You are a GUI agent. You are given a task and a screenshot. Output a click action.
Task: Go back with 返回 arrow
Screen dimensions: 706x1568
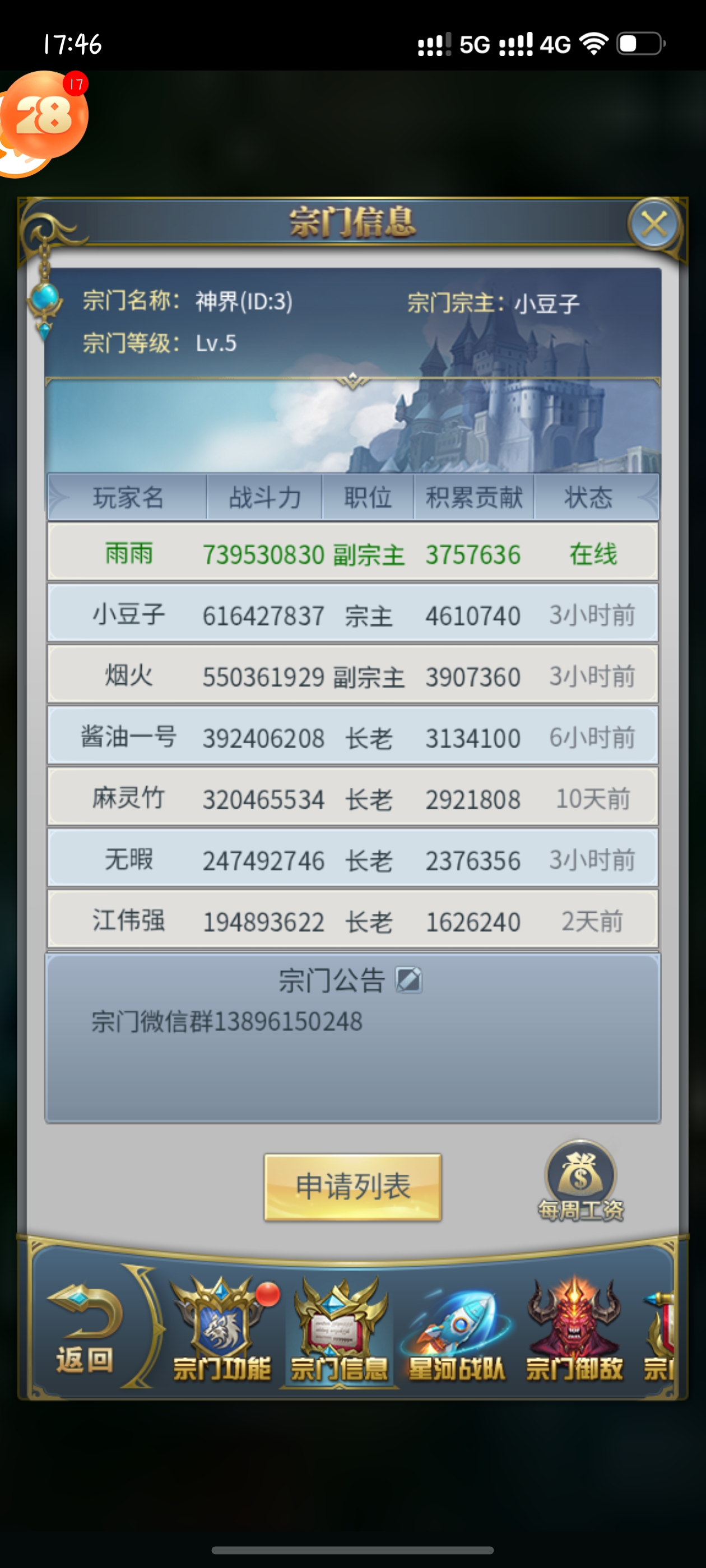pos(85,1328)
